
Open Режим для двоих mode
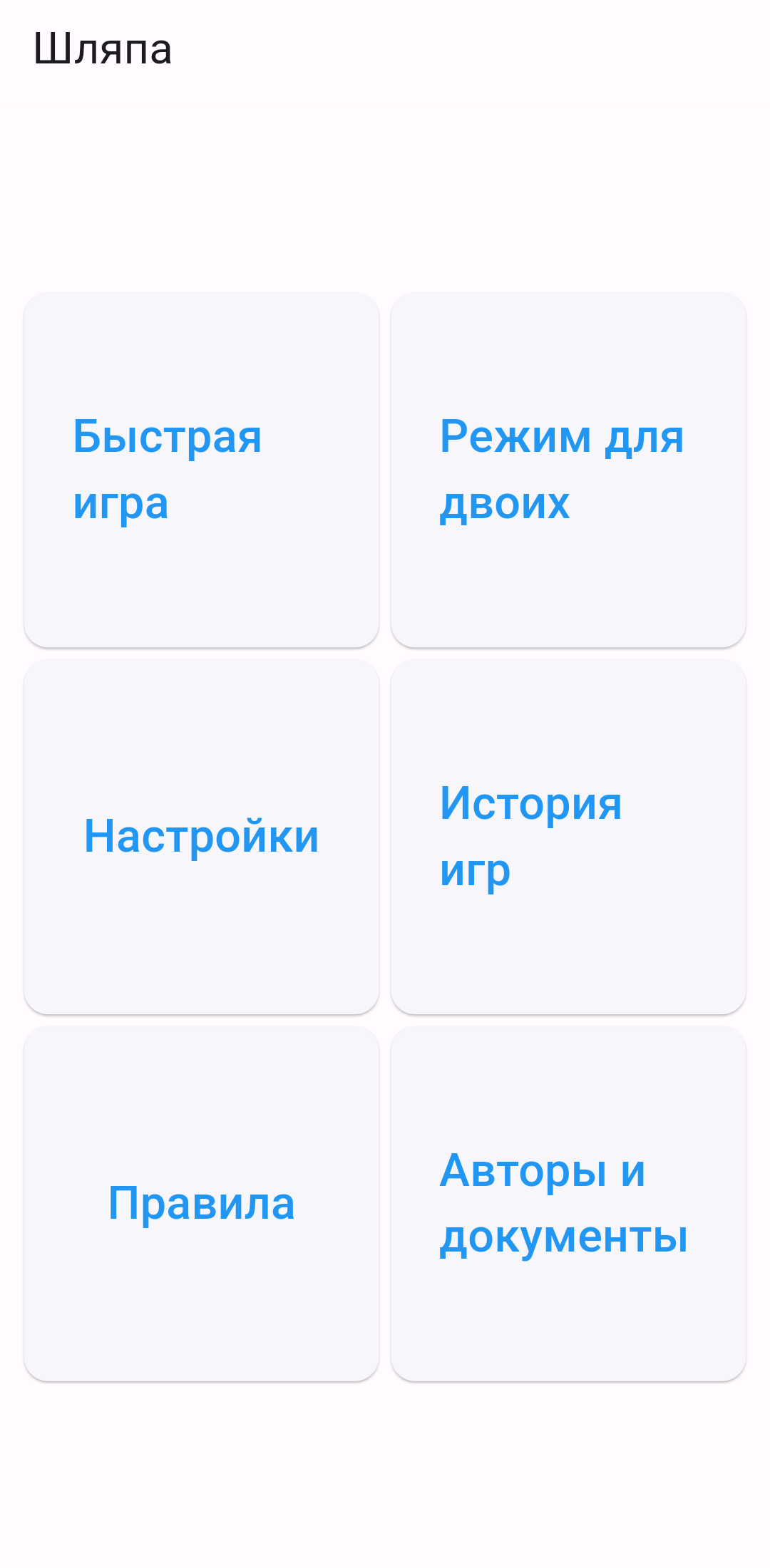click(x=568, y=470)
